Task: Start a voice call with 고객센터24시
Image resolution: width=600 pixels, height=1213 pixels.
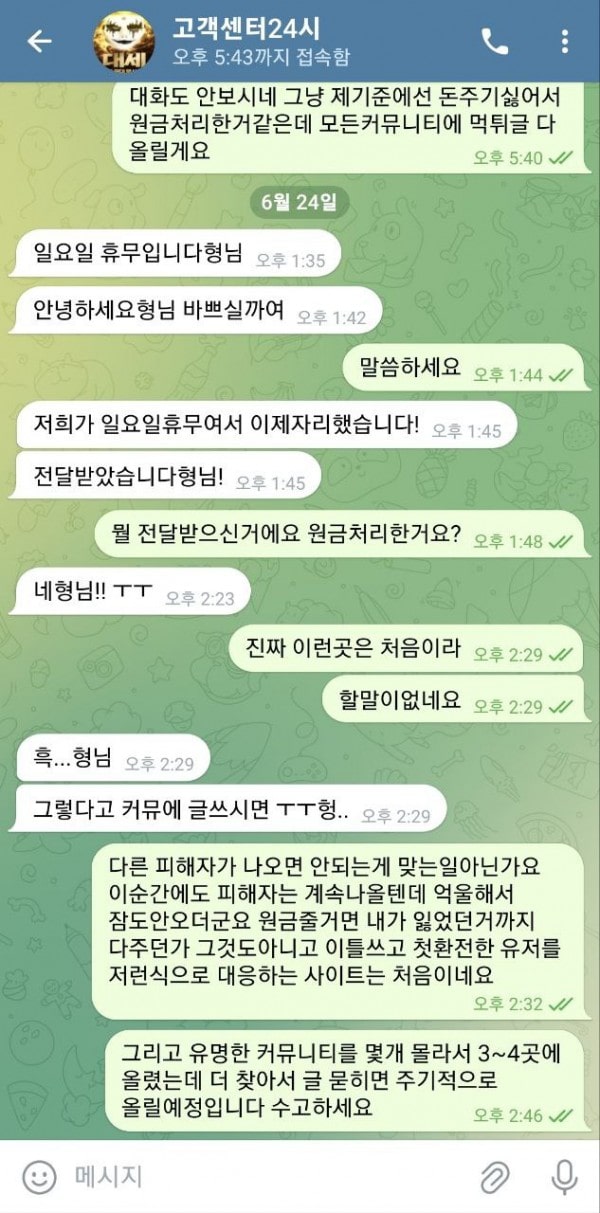Action: (494, 41)
